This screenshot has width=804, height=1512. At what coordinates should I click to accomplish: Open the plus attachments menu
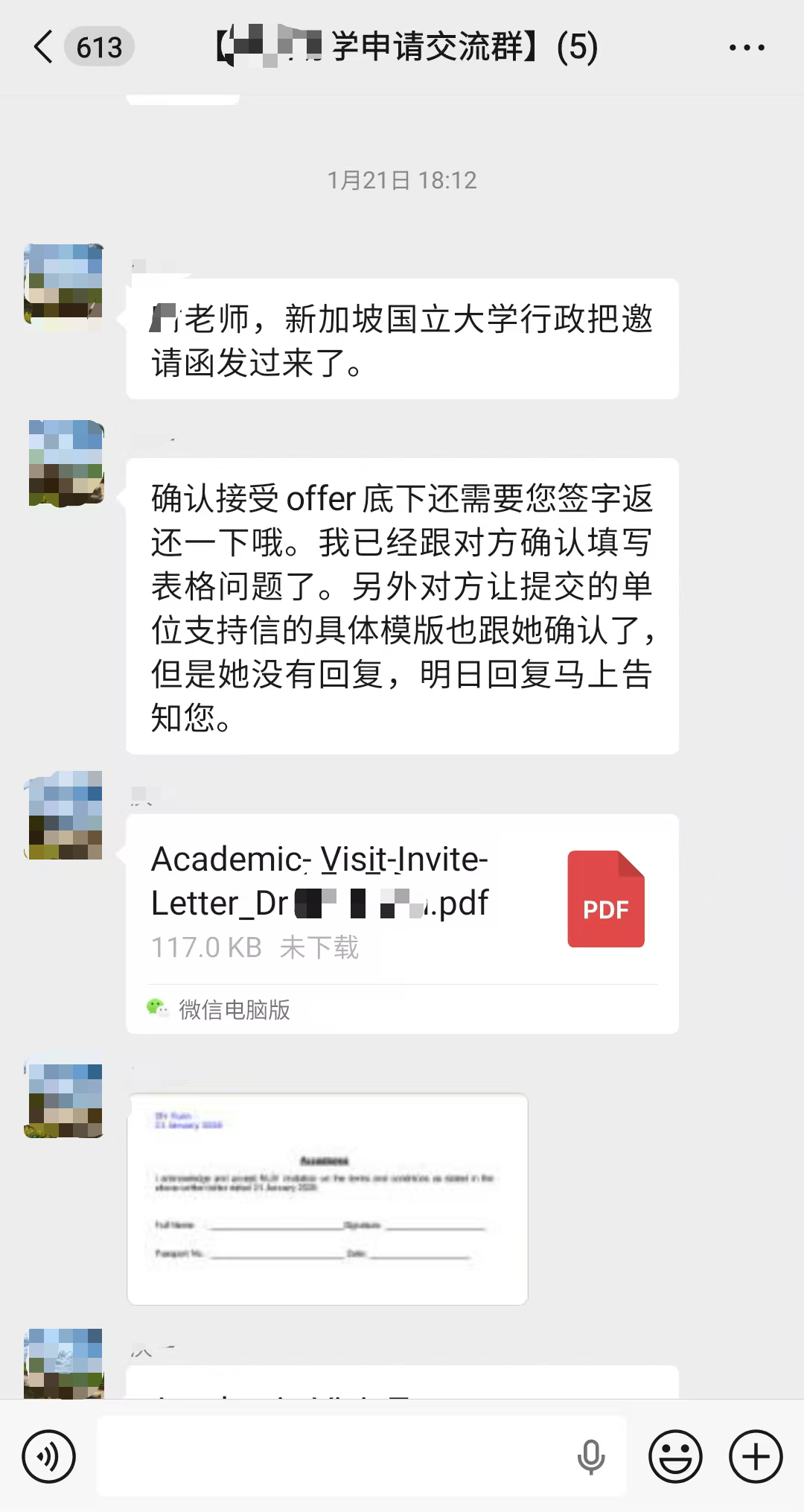click(x=756, y=1456)
